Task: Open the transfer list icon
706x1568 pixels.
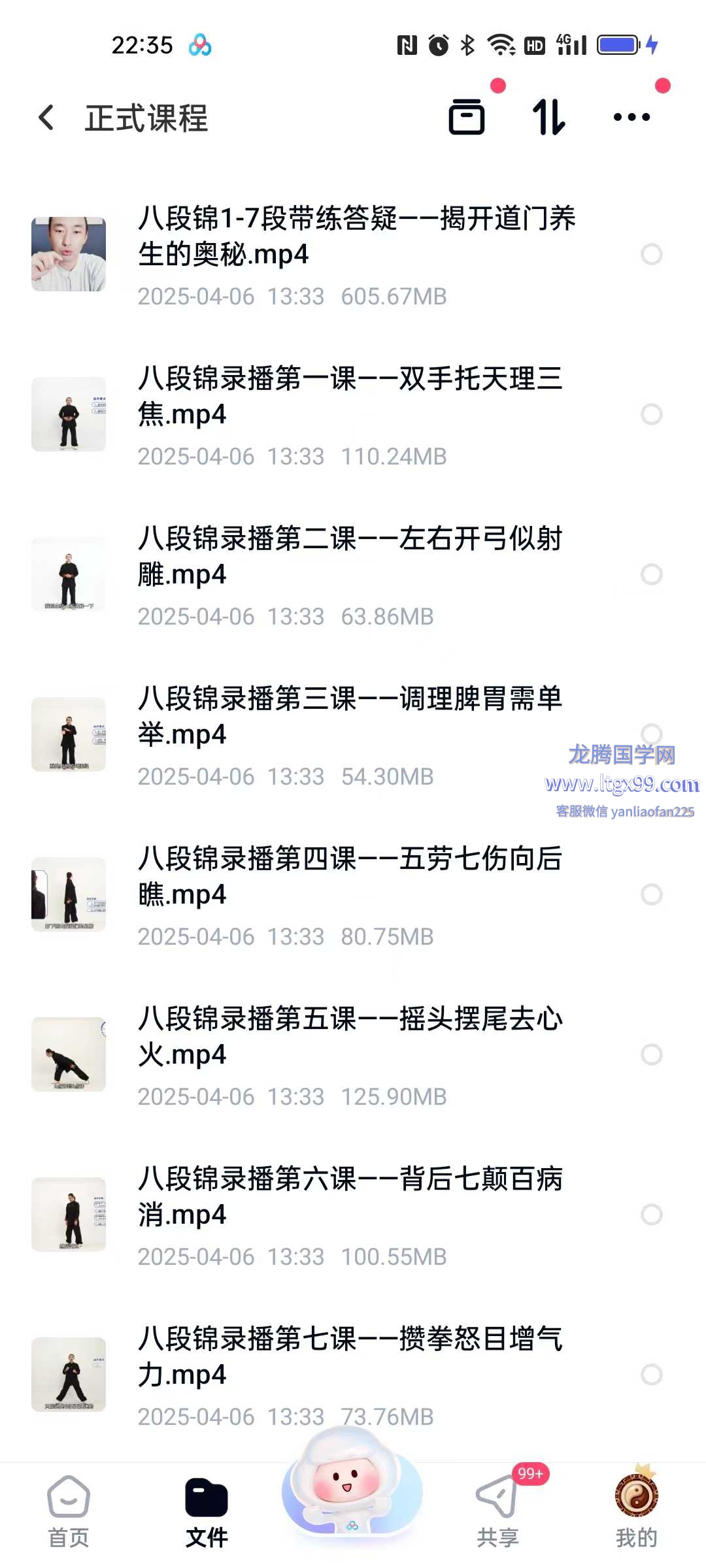Action: (467, 118)
